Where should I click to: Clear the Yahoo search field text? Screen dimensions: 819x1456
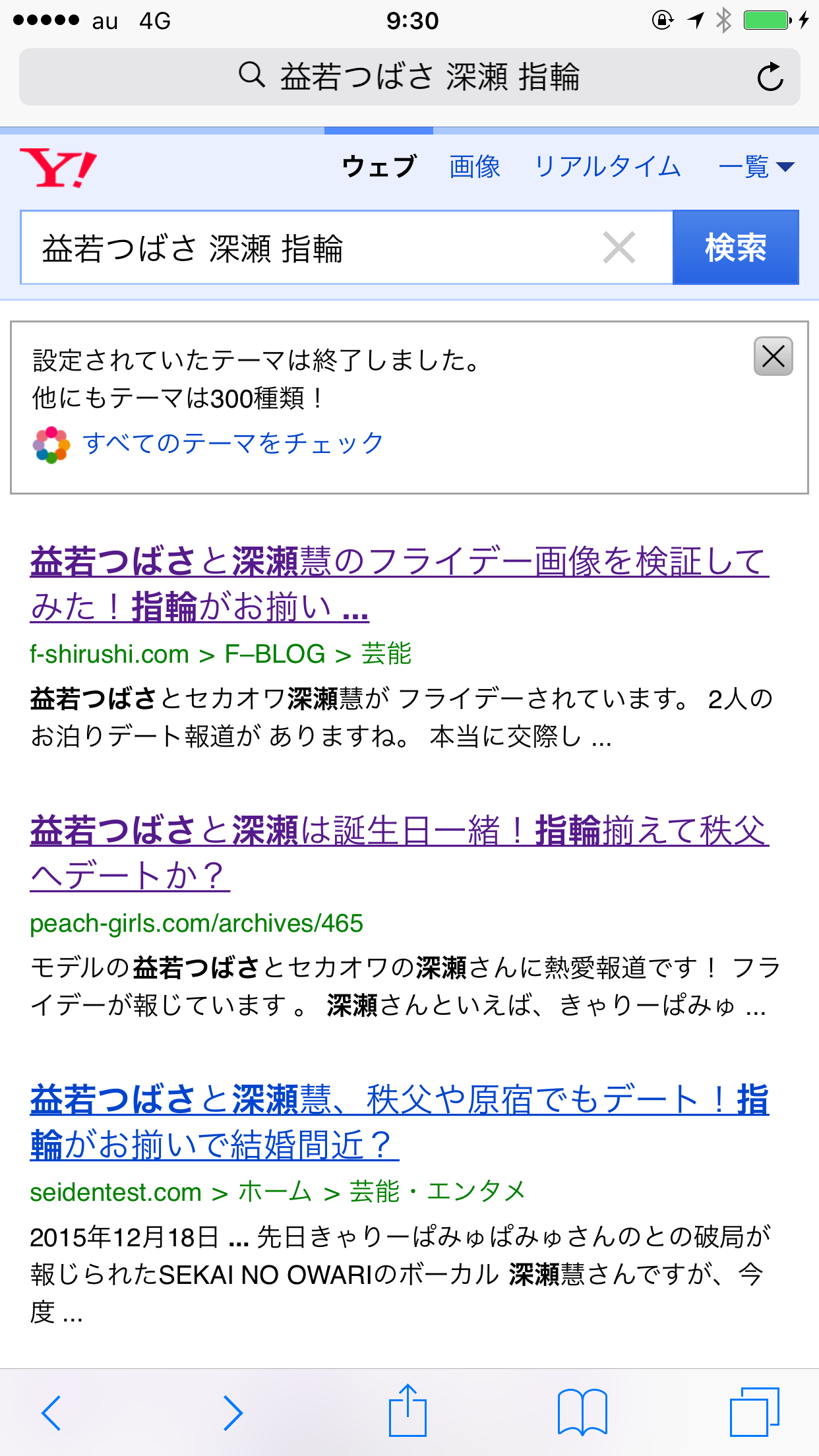(x=619, y=248)
